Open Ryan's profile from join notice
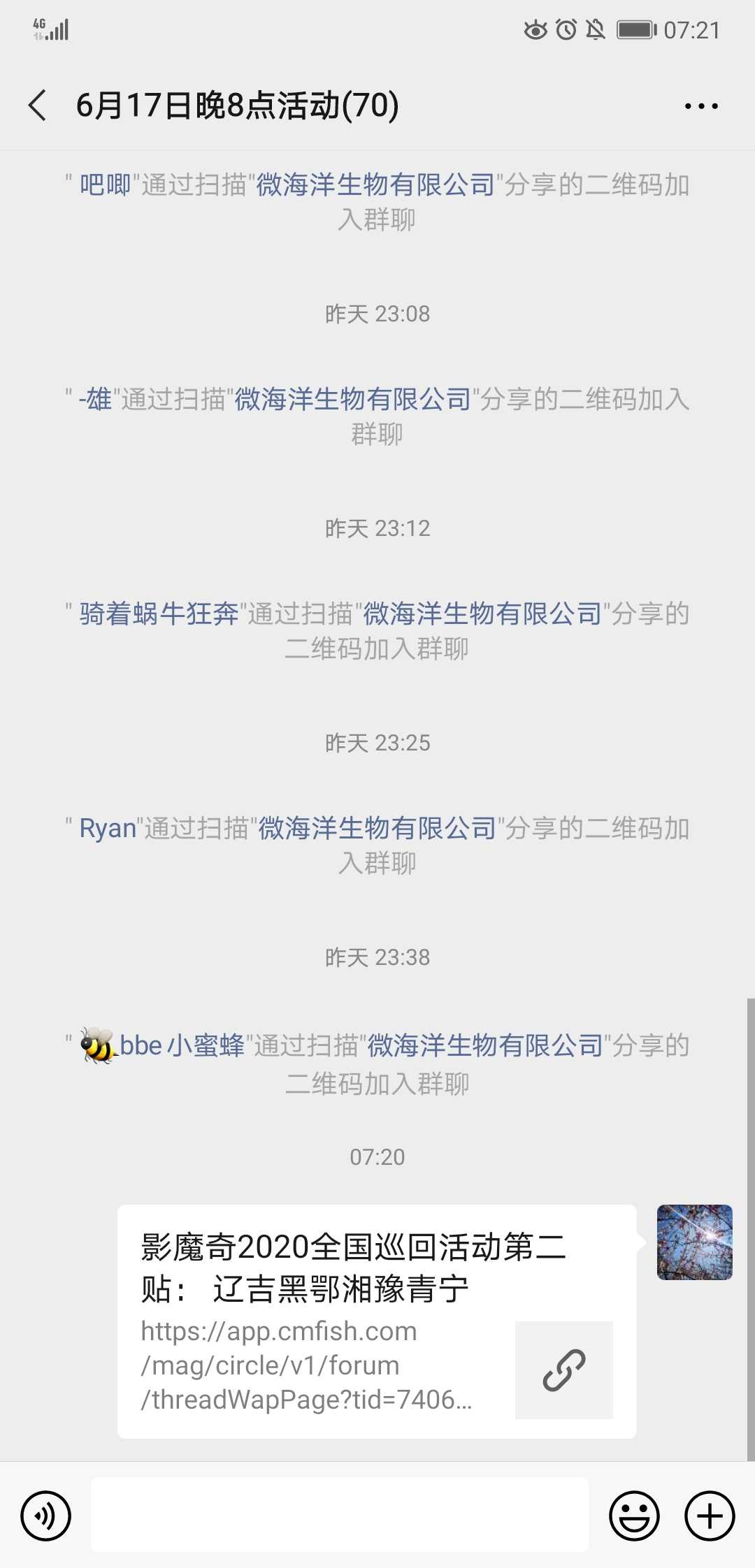This screenshot has height=1568, width=755. (108, 829)
